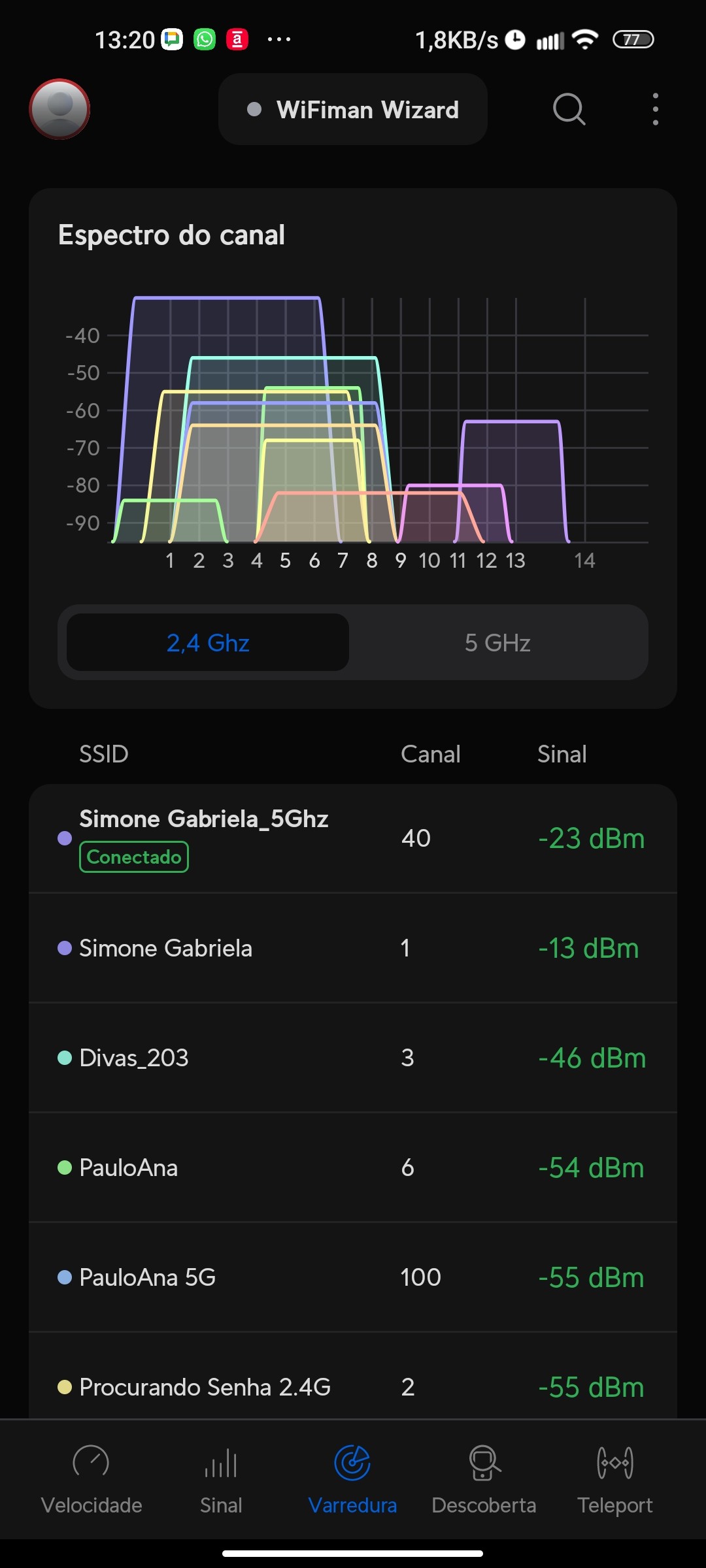Open the Simone Gabriela channel 1 network
This screenshot has width=706, height=1568.
[x=353, y=948]
